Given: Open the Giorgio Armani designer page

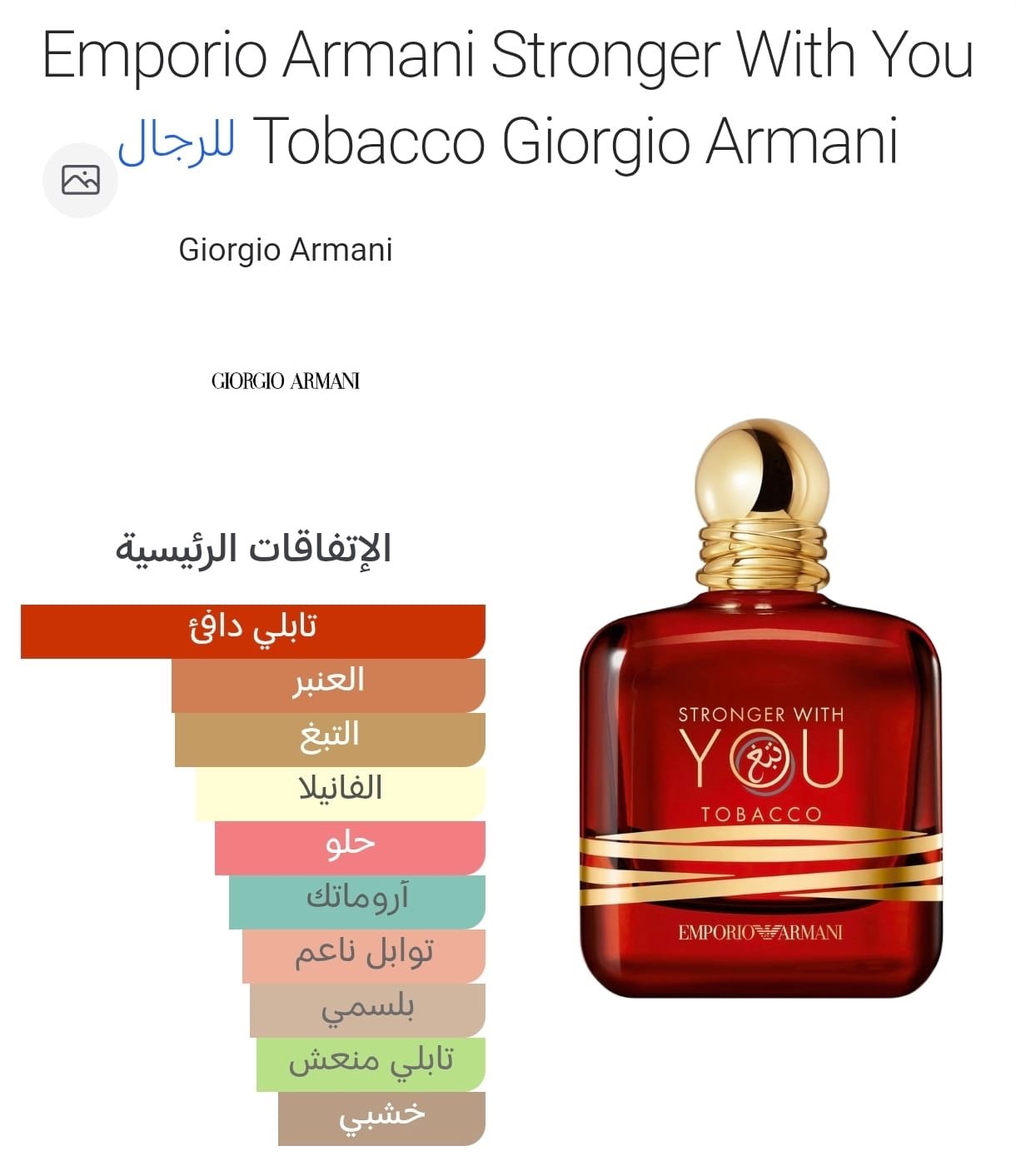Looking at the screenshot, I should [x=285, y=250].
